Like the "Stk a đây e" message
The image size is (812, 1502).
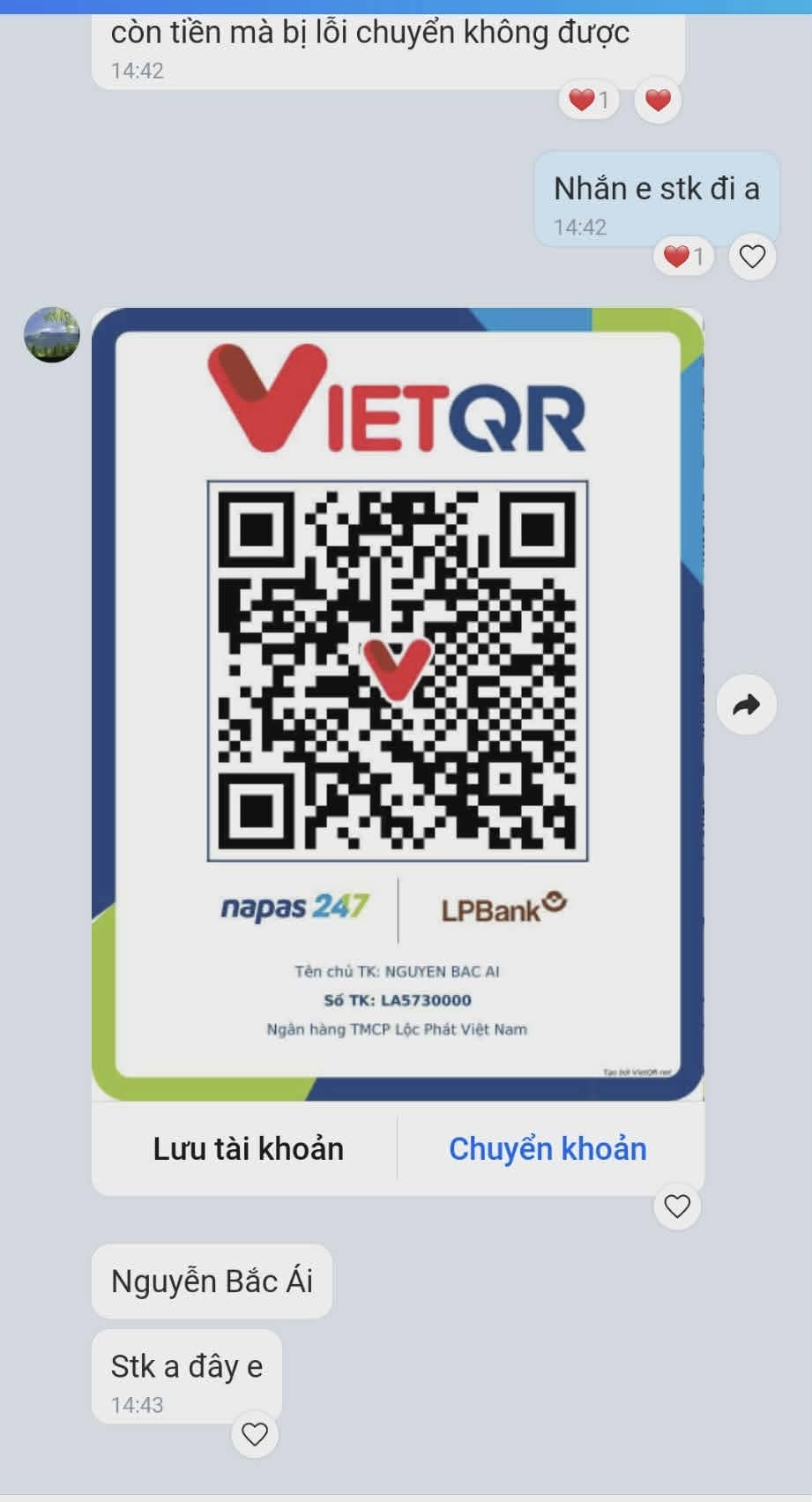(255, 1434)
